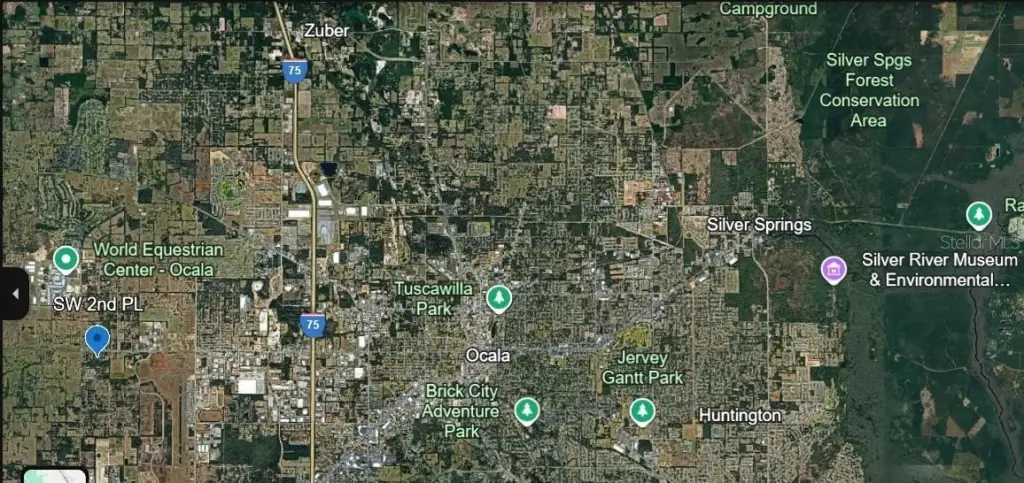Tap the side panel arrow tab

click(14, 294)
